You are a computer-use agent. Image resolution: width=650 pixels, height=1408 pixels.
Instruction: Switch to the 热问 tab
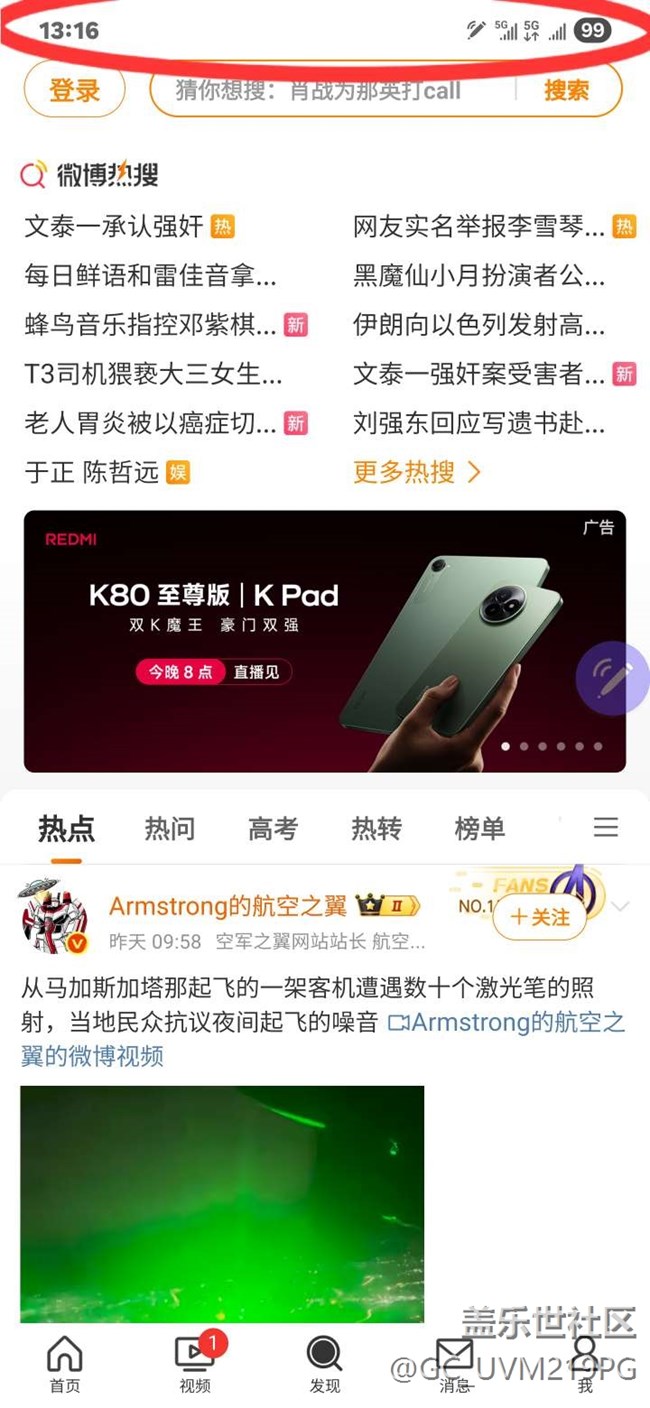[x=169, y=828]
